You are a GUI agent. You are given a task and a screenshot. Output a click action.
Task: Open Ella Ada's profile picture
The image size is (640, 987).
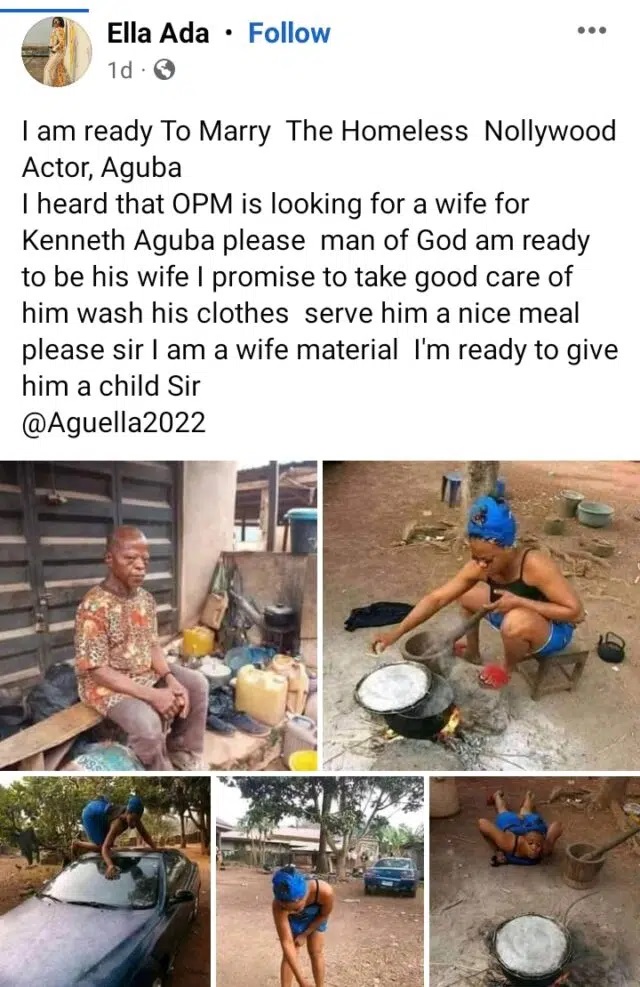(56, 52)
